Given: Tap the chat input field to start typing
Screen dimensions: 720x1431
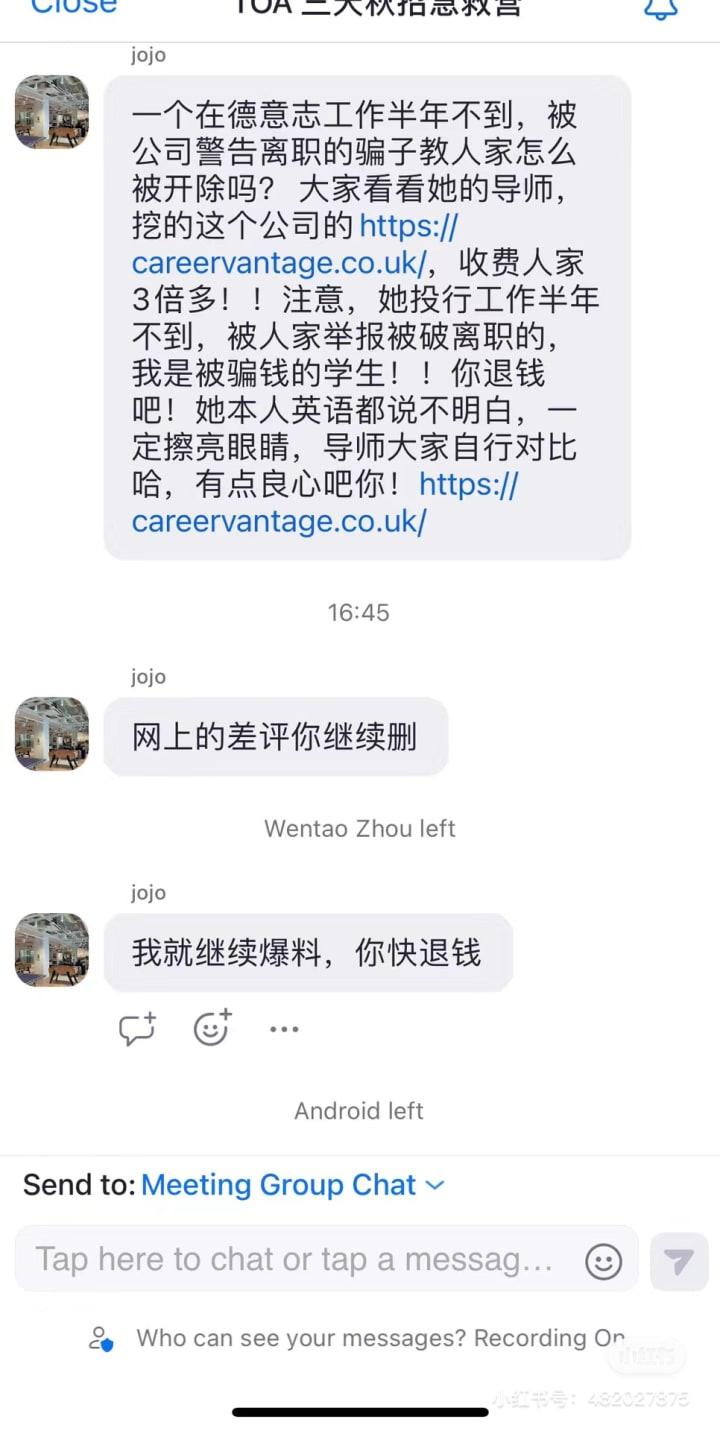Looking at the screenshot, I should tap(300, 1259).
